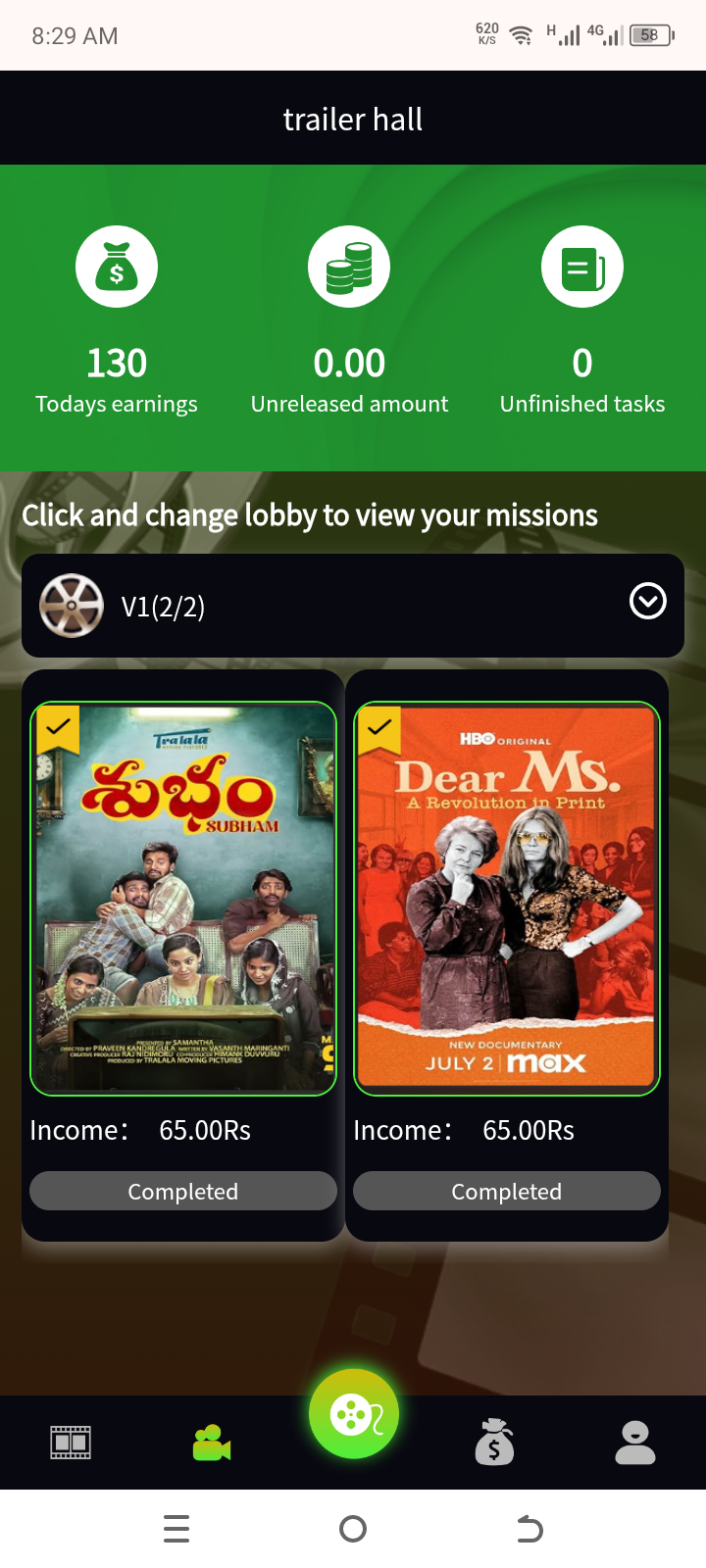706x1568 pixels.
Task: Open the Subham movie poster card
Action: [183, 898]
